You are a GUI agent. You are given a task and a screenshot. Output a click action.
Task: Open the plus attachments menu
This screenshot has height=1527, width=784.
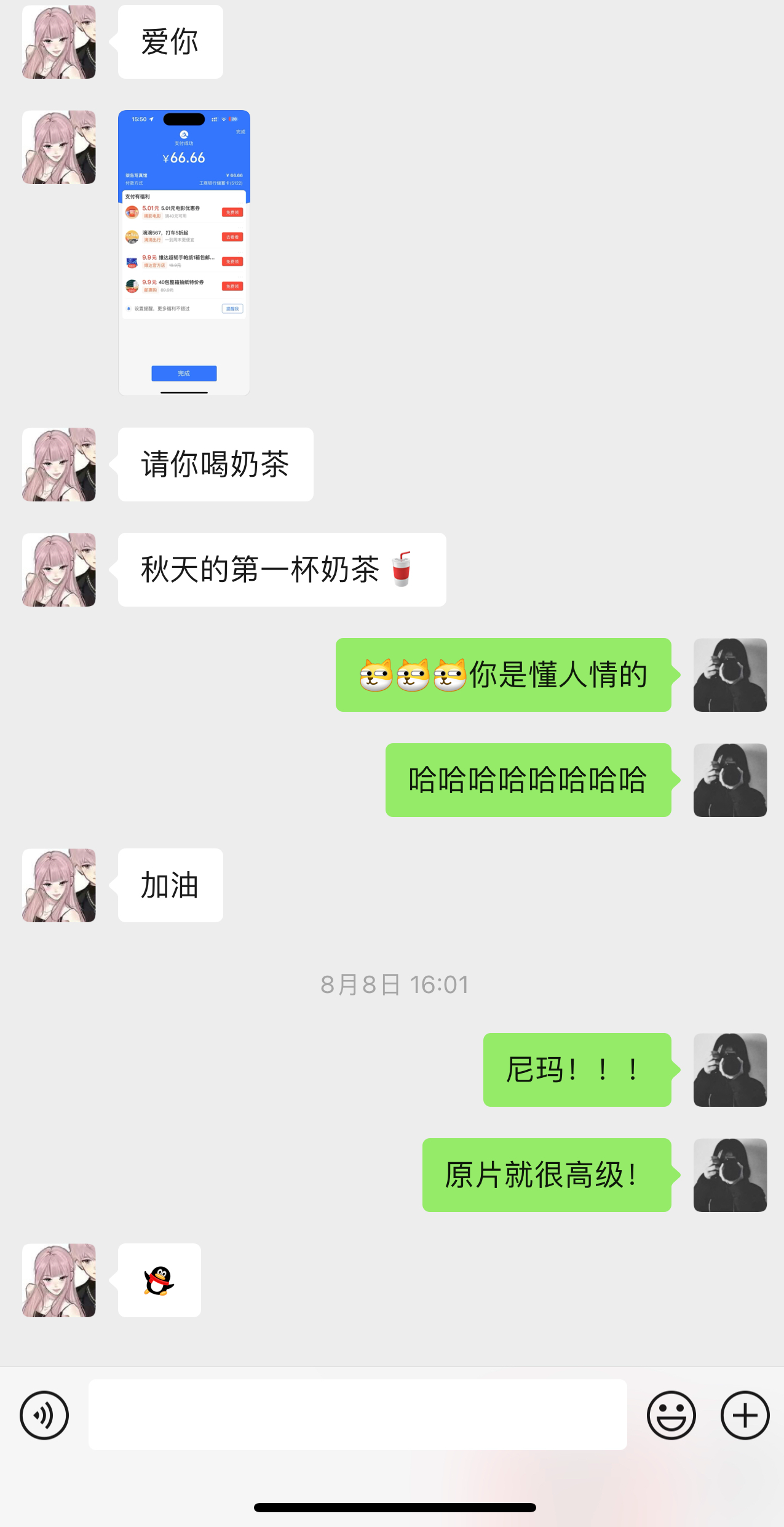click(745, 1415)
